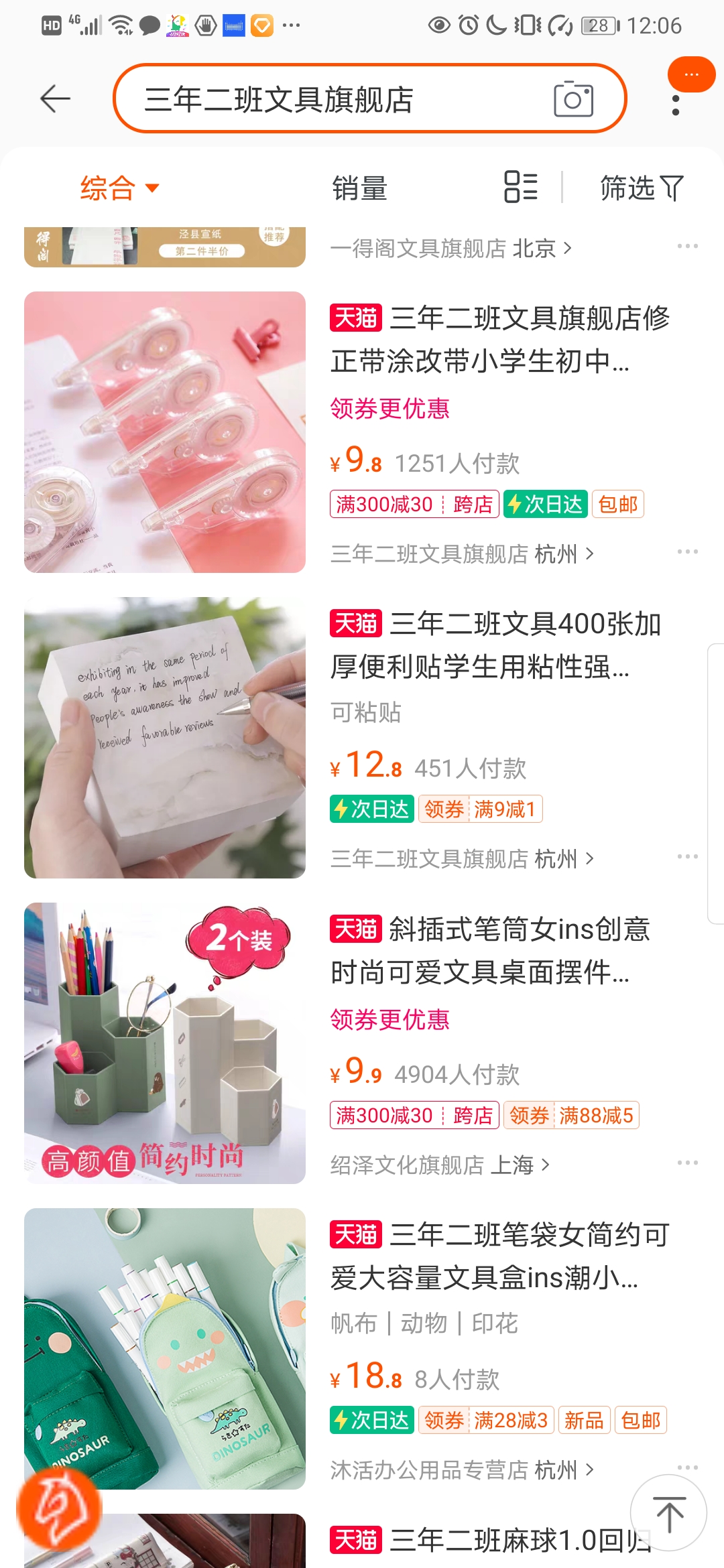Open the 筛选 filter panel
724x1568 pixels.
point(641,188)
